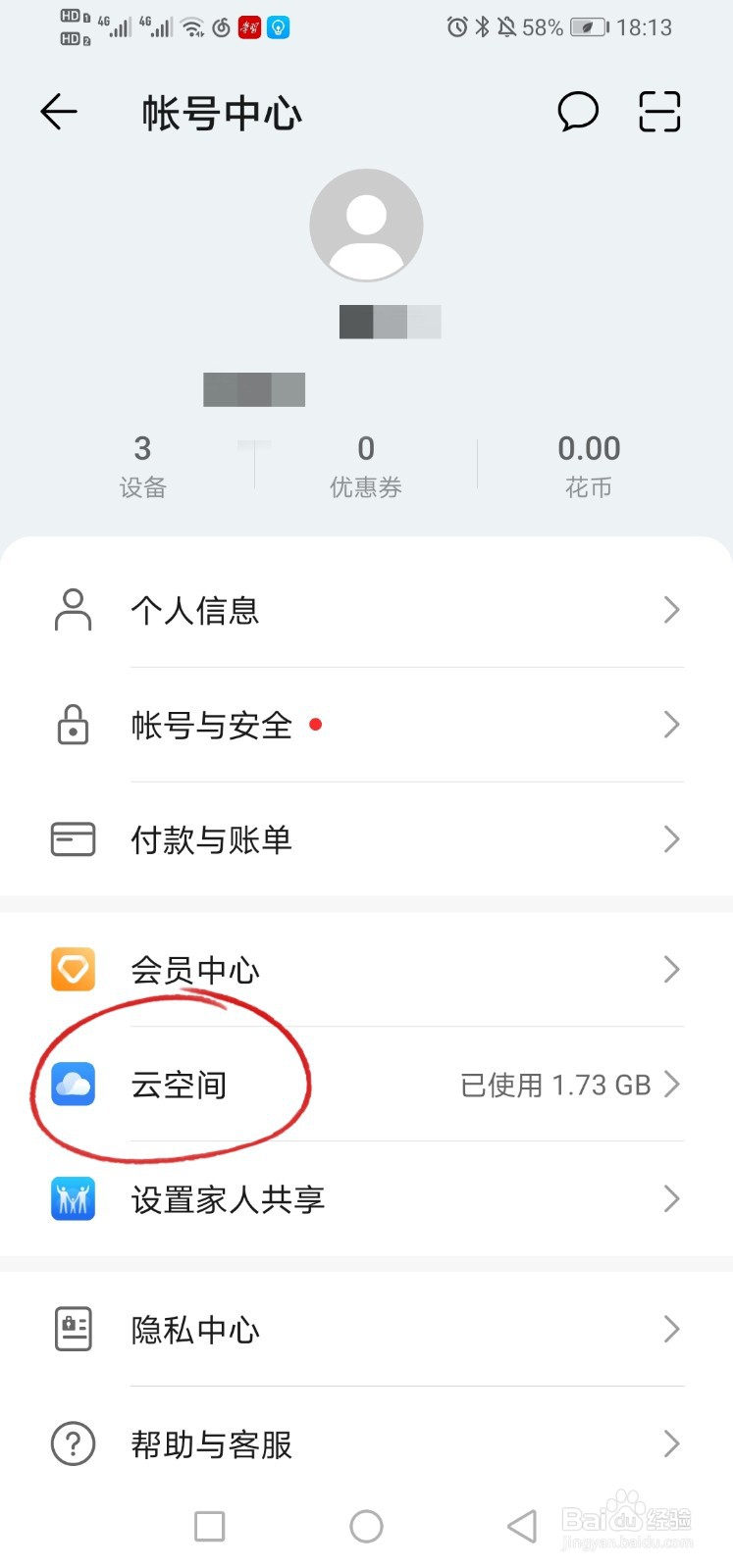Open the orange 会员中心 diamond icon

pyautogui.click(x=72, y=970)
